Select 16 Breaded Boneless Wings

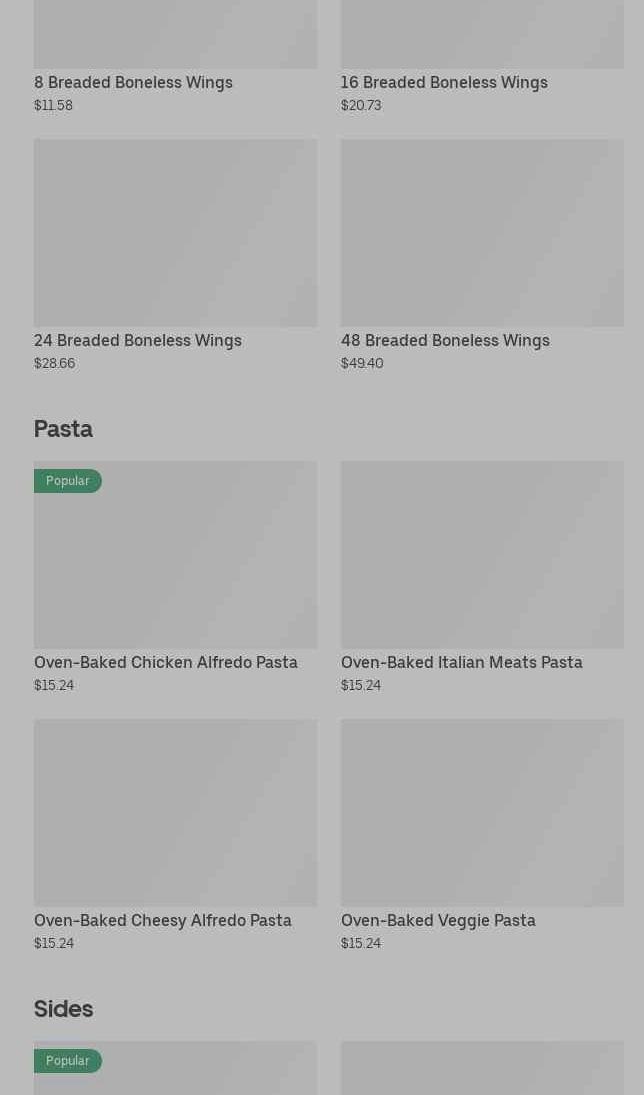[x=444, y=82]
